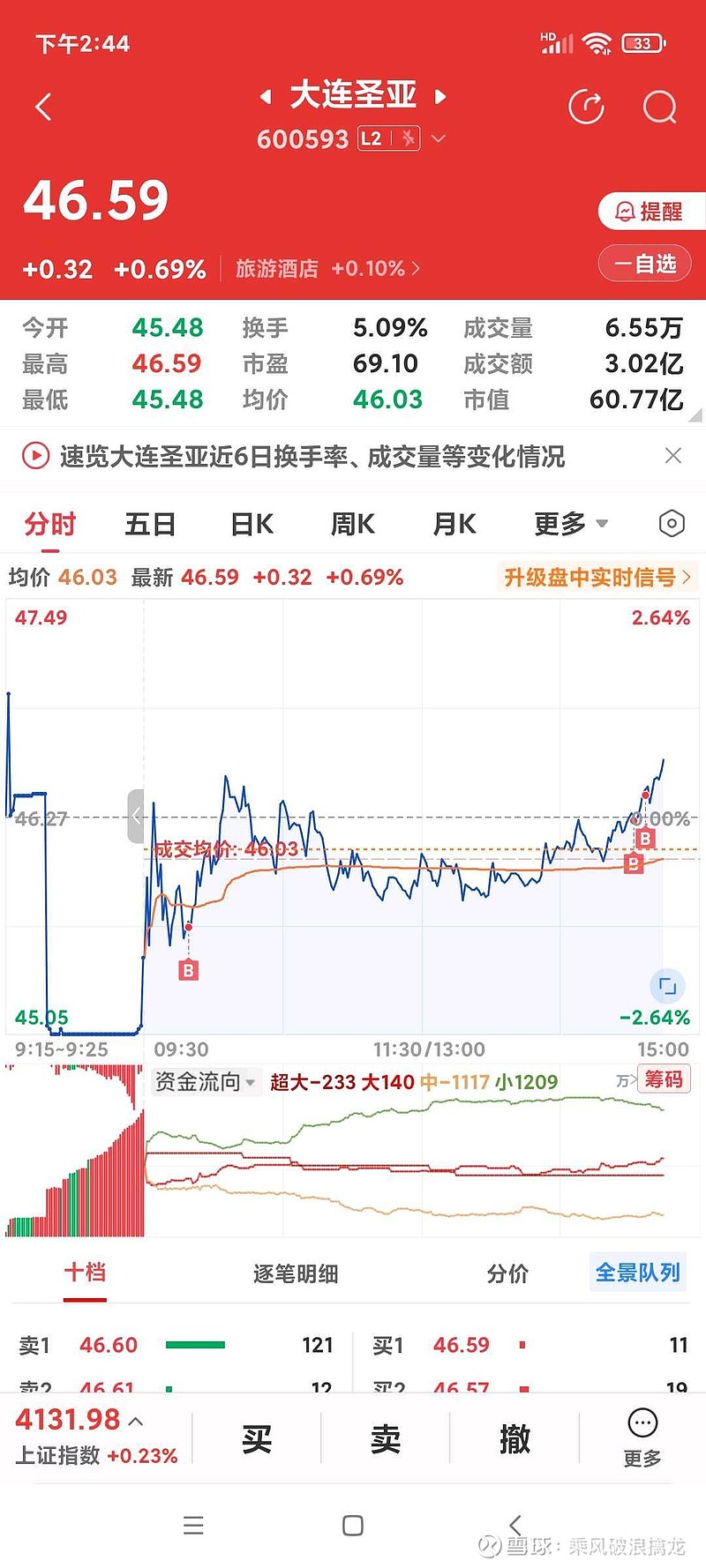Refresh the stock quote
This screenshot has width=706, height=1568.
click(586, 108)
